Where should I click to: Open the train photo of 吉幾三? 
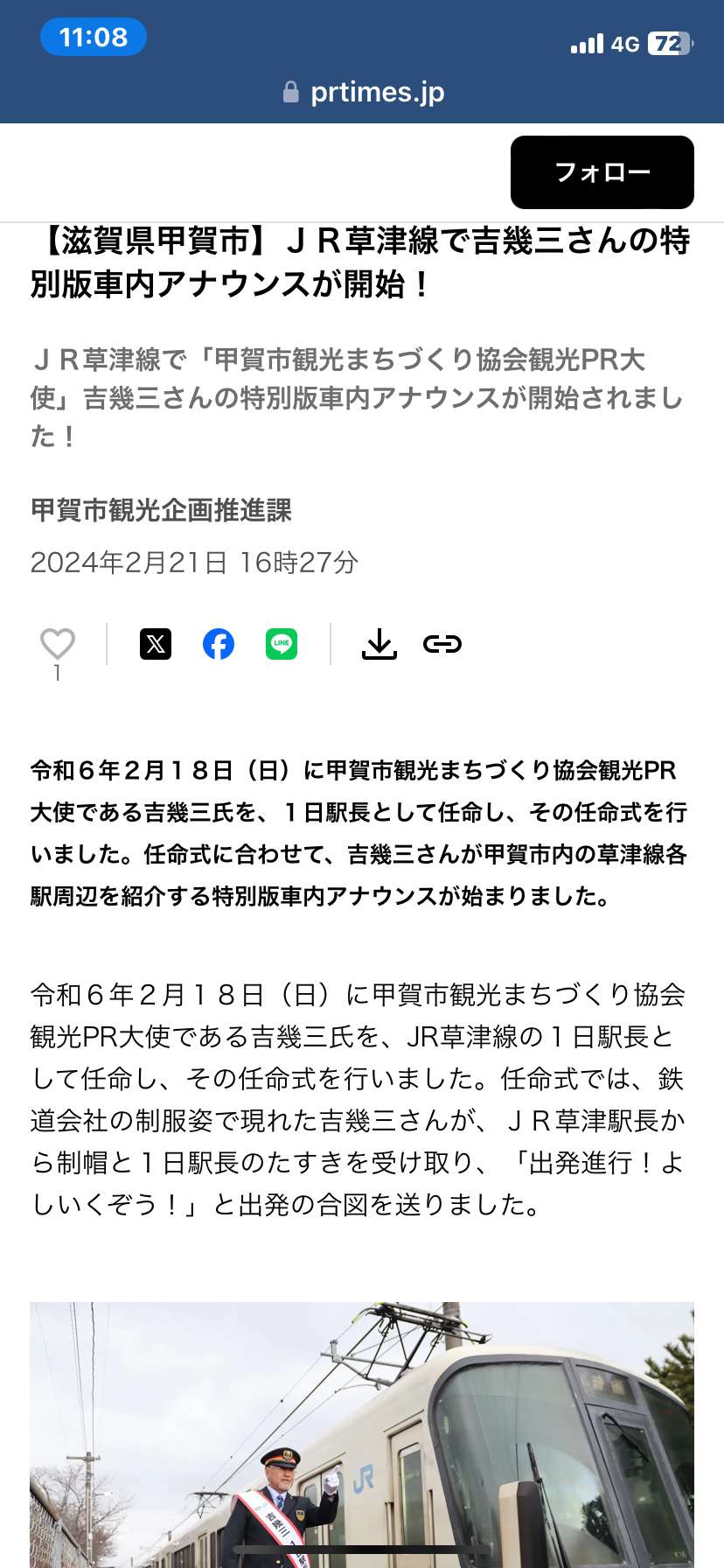tap(362, 1435)
